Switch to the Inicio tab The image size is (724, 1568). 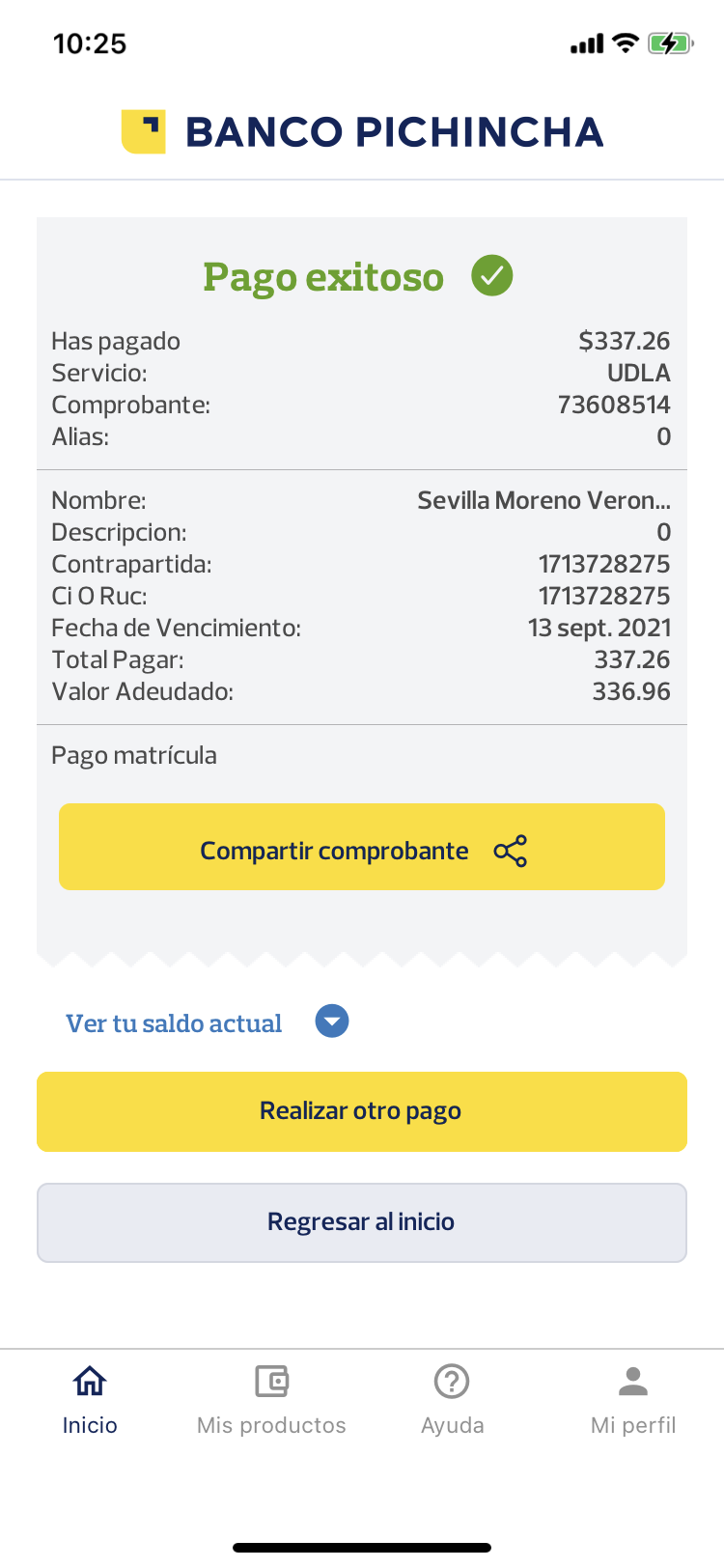tap(90, 1400)
